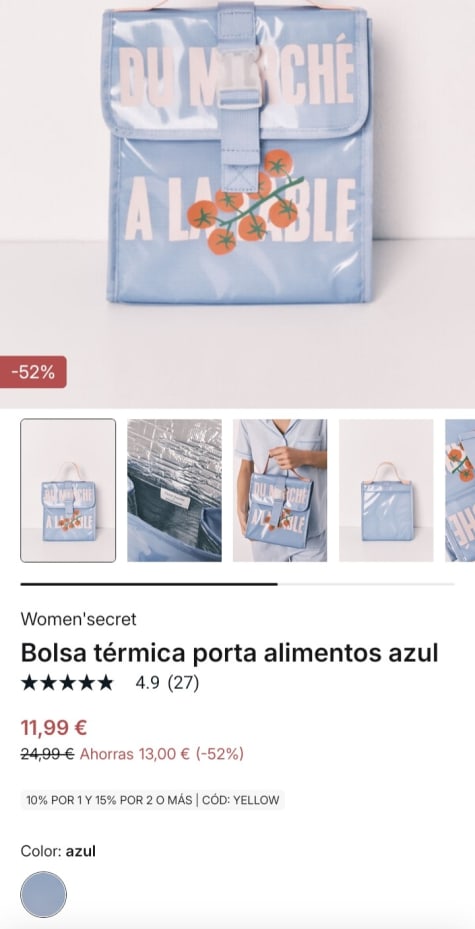Open the 4.9 star reviews
Viewport: 475px width, 929px height.
110,683
